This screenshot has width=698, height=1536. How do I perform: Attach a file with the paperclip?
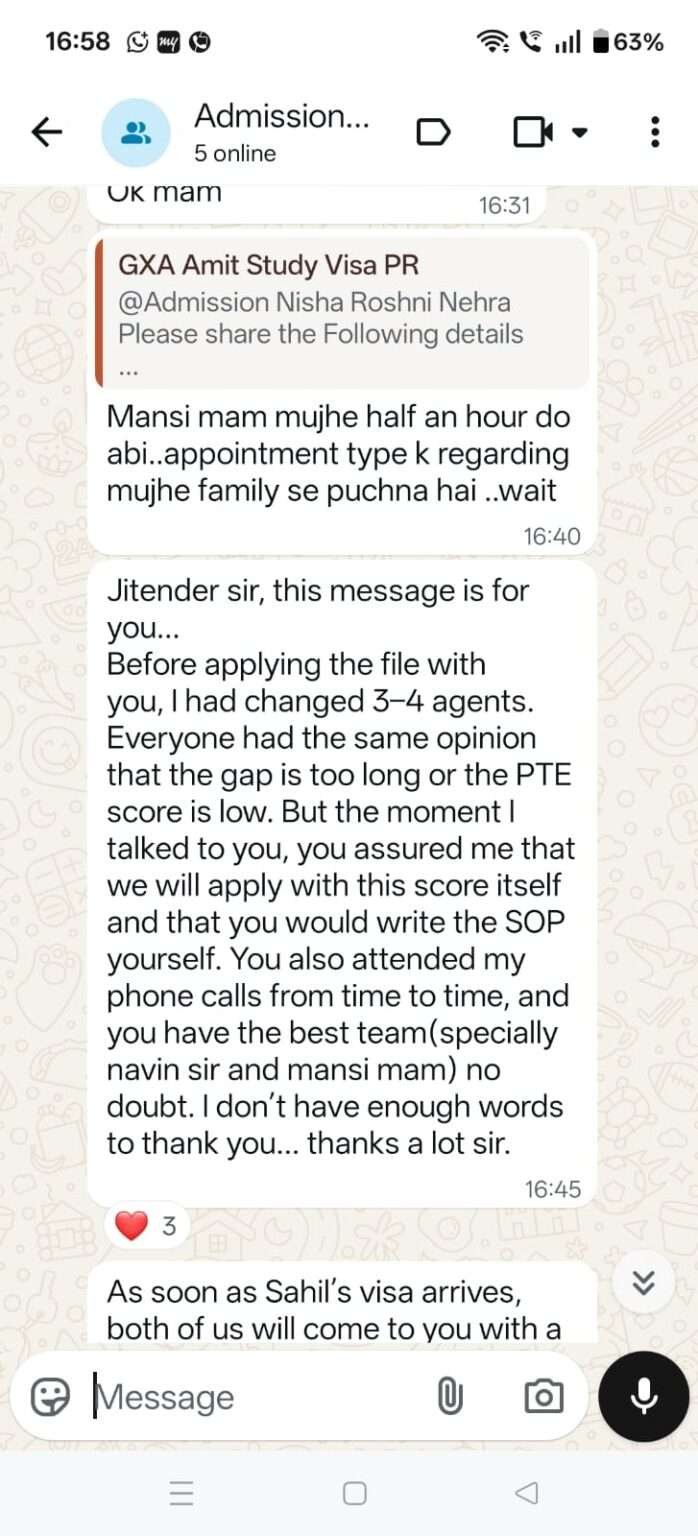click(x=450, y=1396)
